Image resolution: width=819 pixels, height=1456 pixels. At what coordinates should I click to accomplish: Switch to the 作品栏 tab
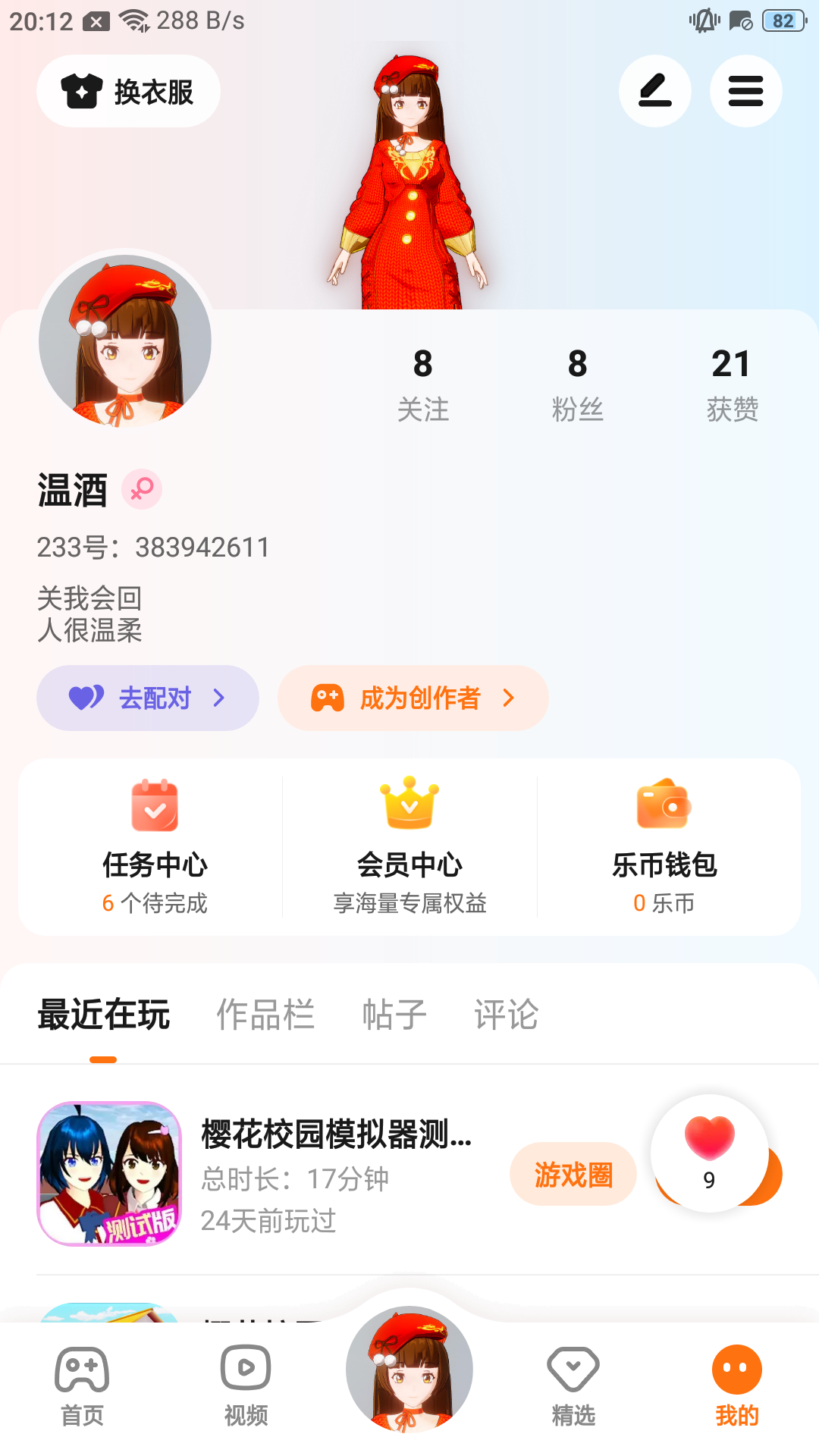click(x=265, y=1015)
